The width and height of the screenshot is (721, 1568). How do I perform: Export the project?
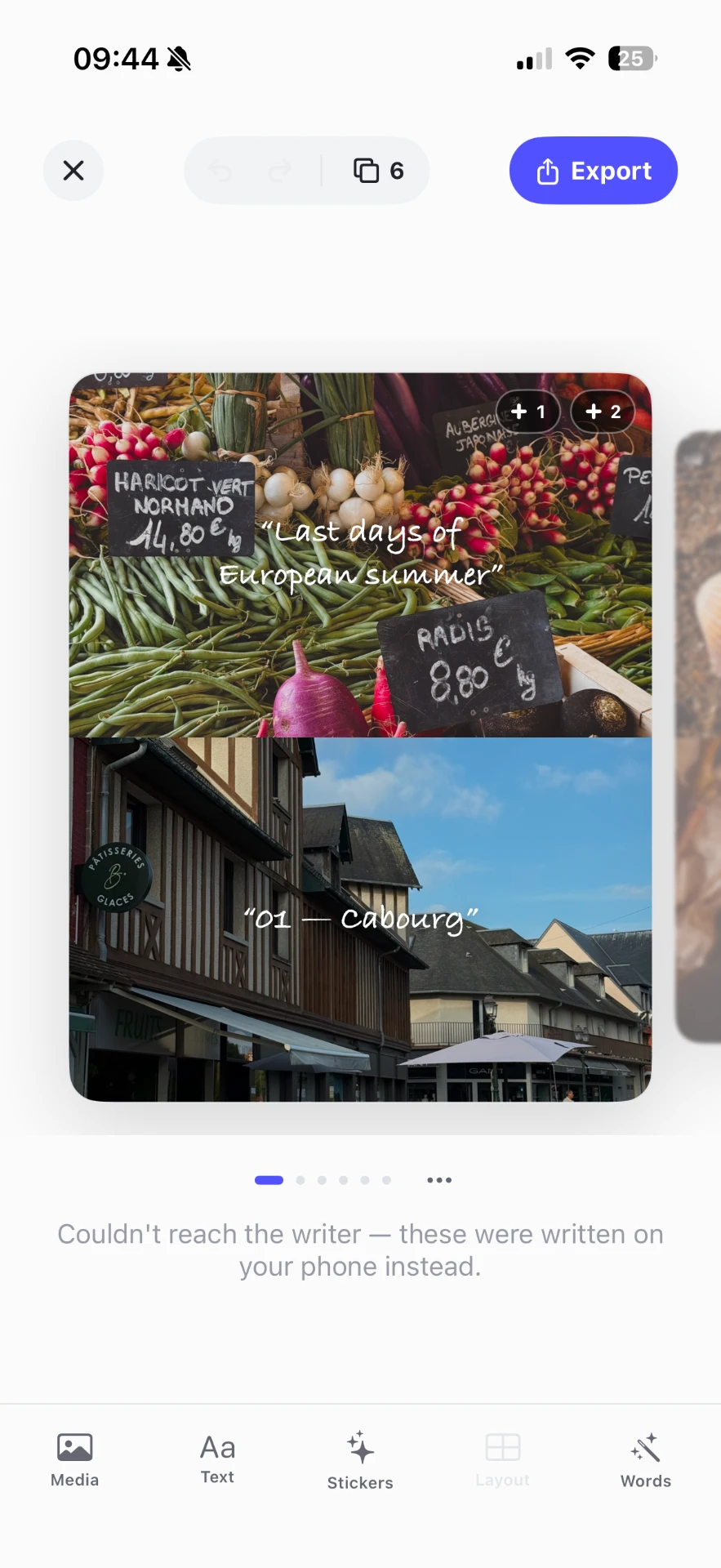pyautogui.click(x=594, y=171)
